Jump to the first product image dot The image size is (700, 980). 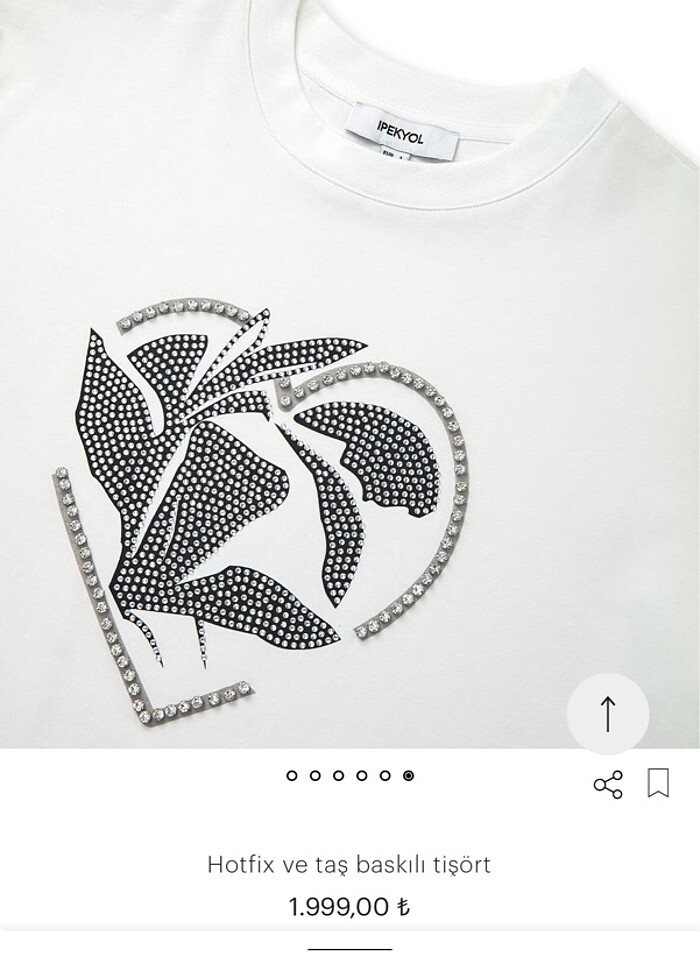(x=292, y=775)
